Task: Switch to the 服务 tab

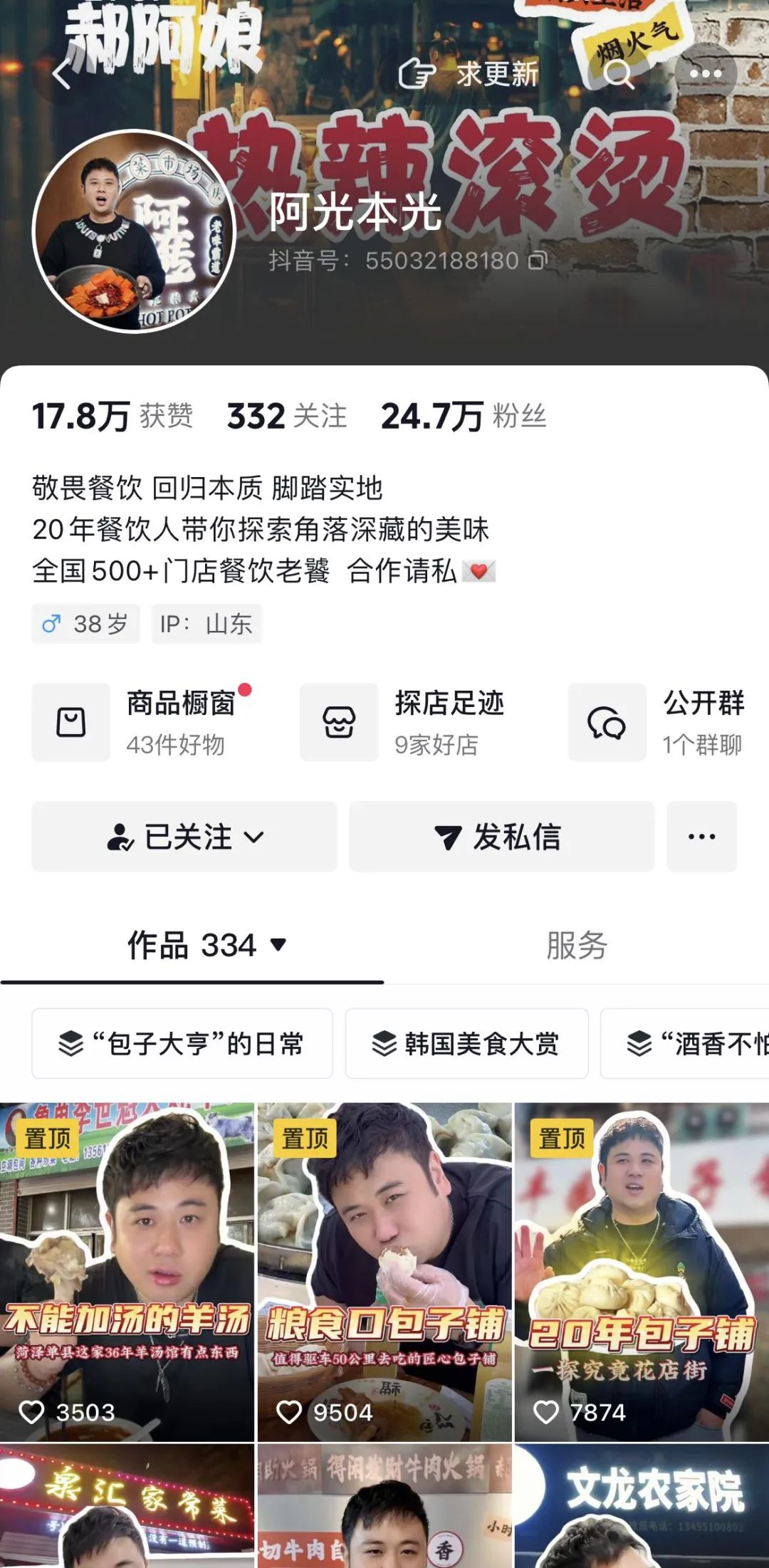Action: coord(576,946)
